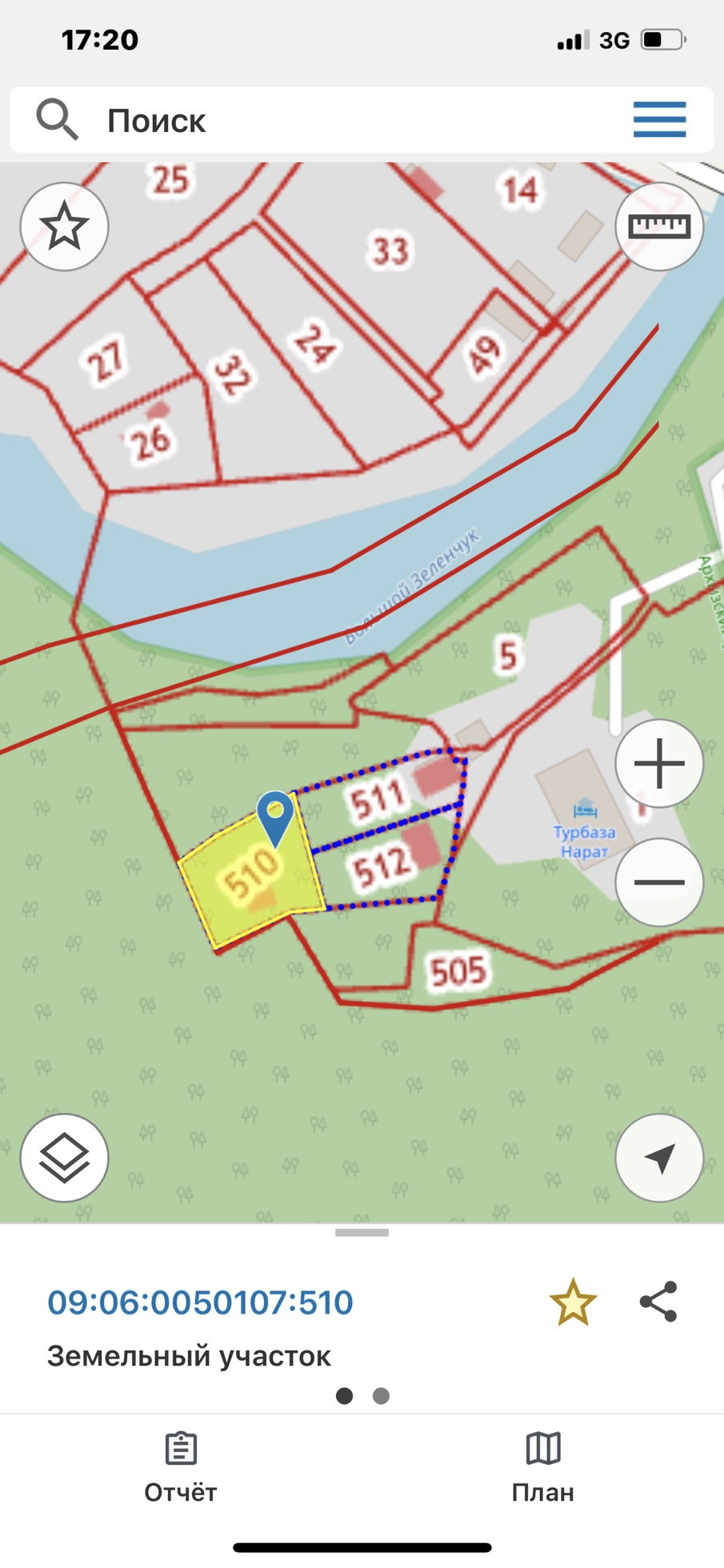Zoom out with the minus button
Viewport: 724px width, 1568px height.
(659, 882)
